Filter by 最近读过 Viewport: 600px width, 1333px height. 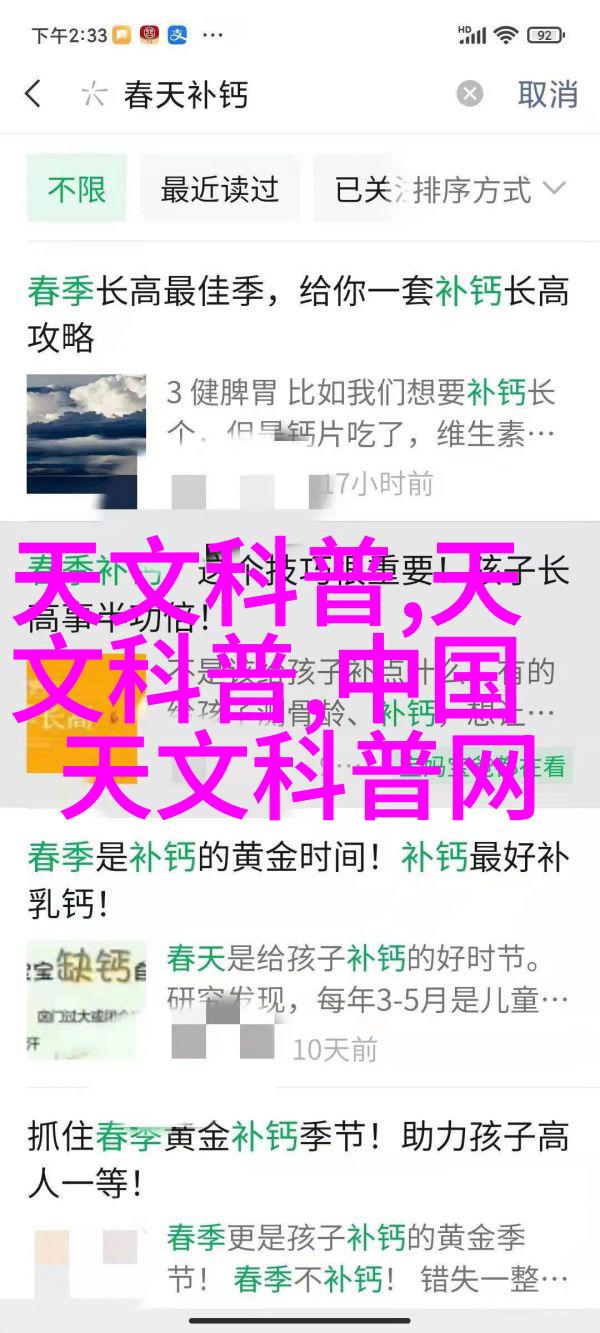click(x=219, y=189)
